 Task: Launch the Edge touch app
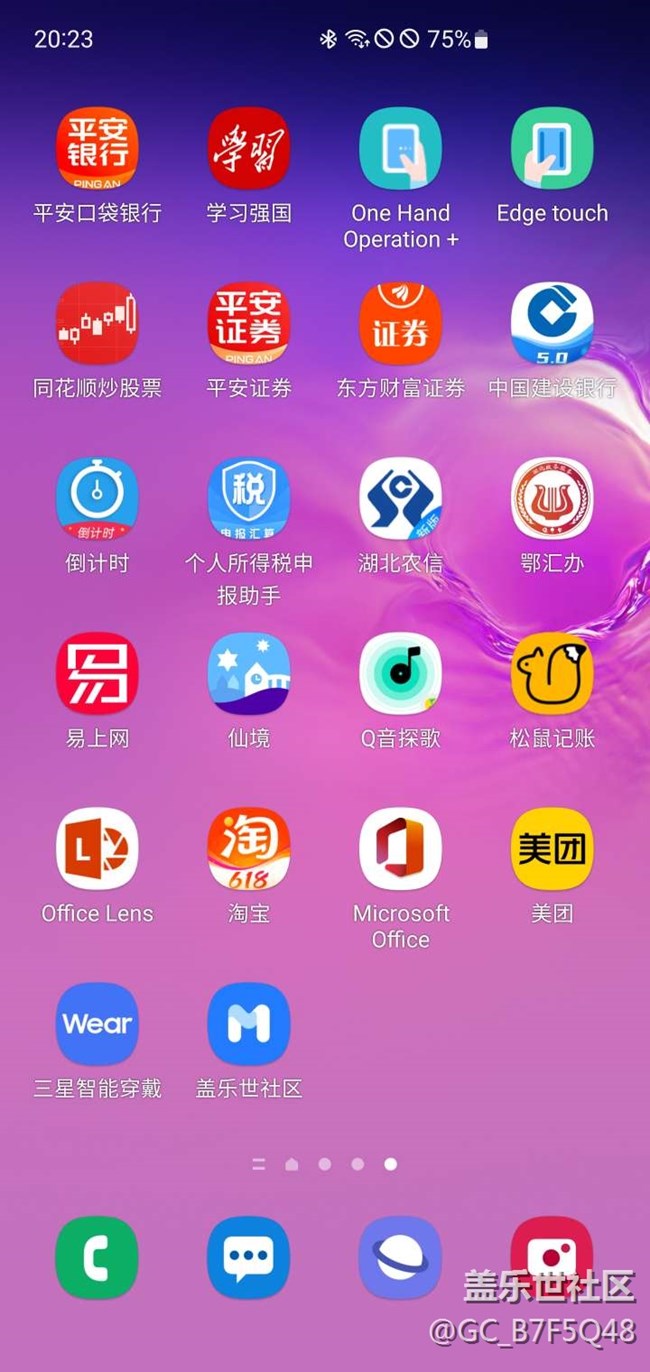[x=552, y=149]
